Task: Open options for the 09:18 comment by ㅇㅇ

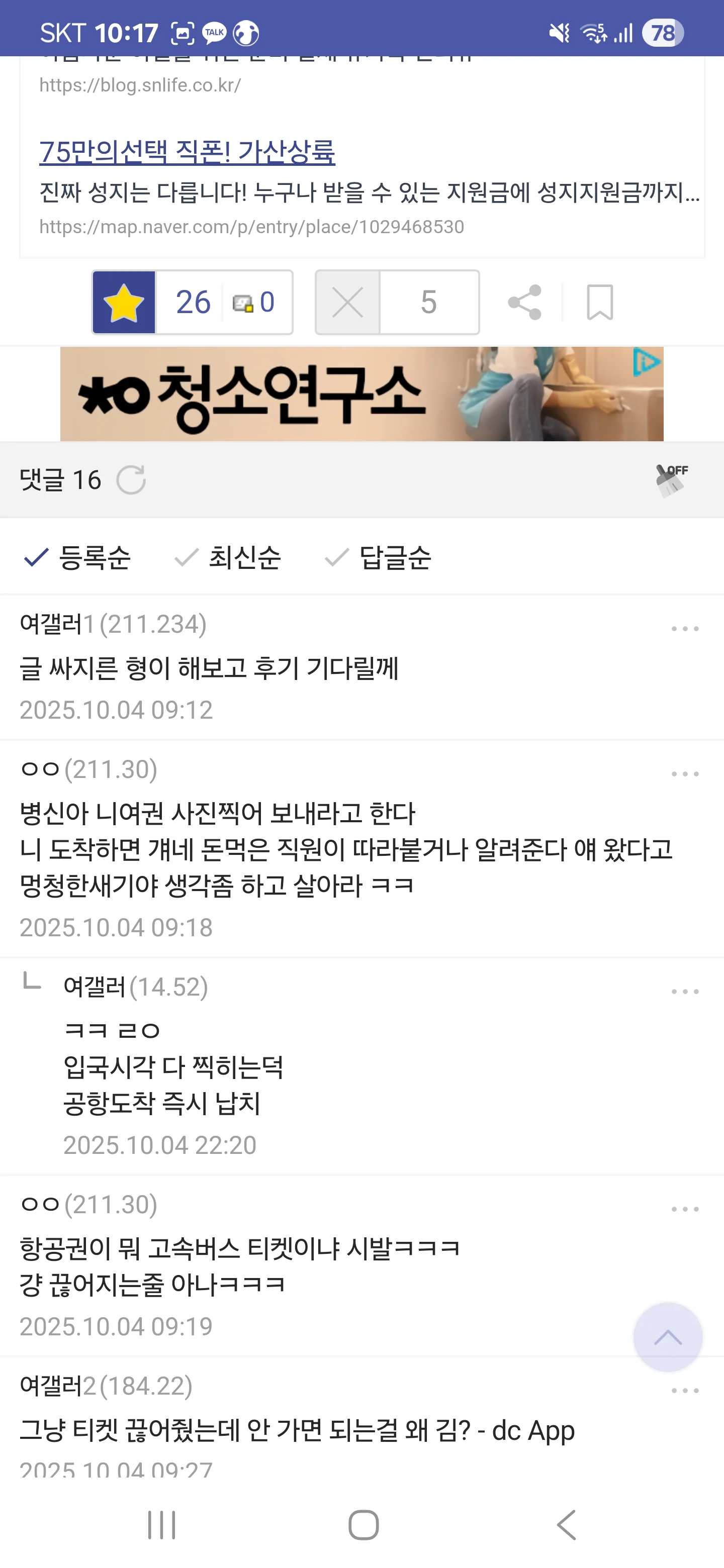Action: 684,774
